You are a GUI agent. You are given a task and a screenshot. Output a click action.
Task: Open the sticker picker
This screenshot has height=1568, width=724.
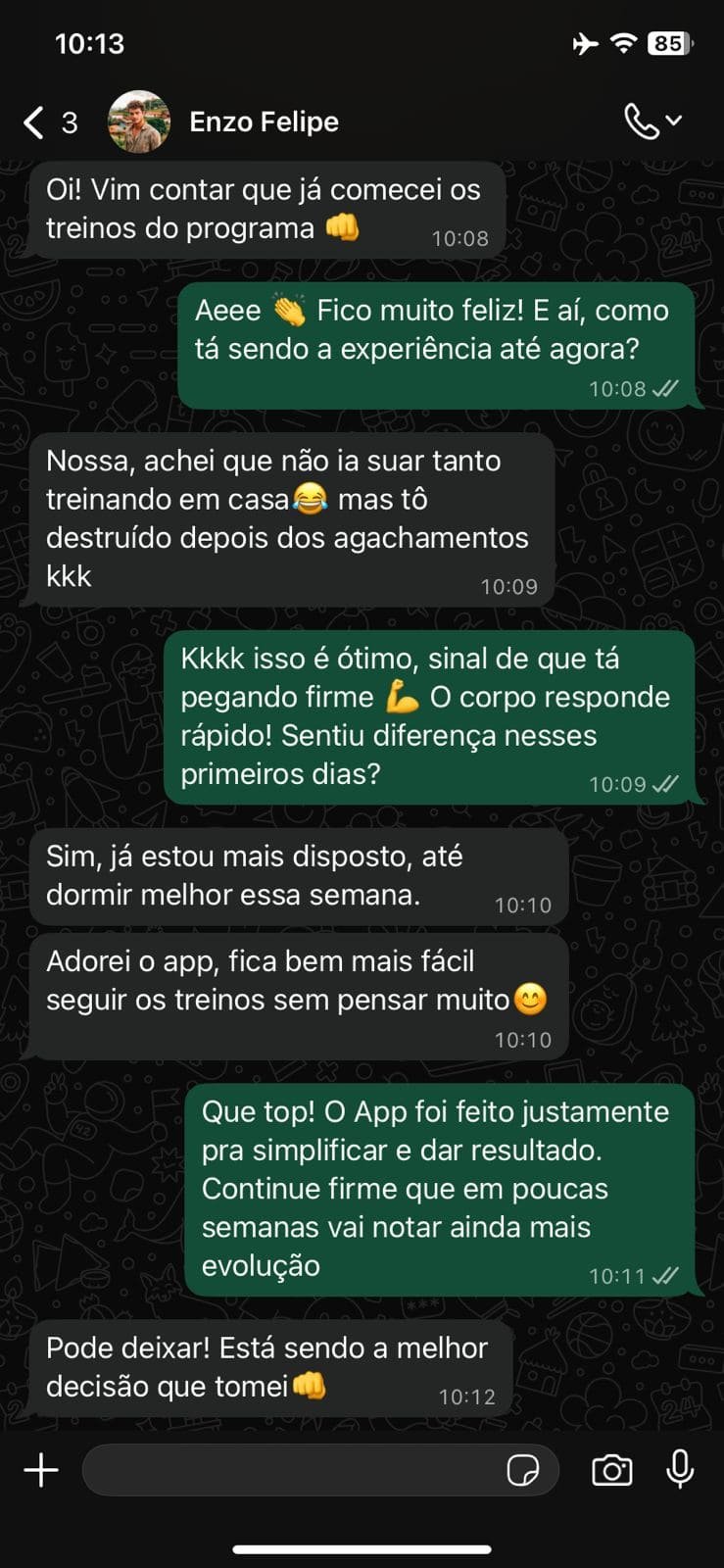coord(523,1470)
